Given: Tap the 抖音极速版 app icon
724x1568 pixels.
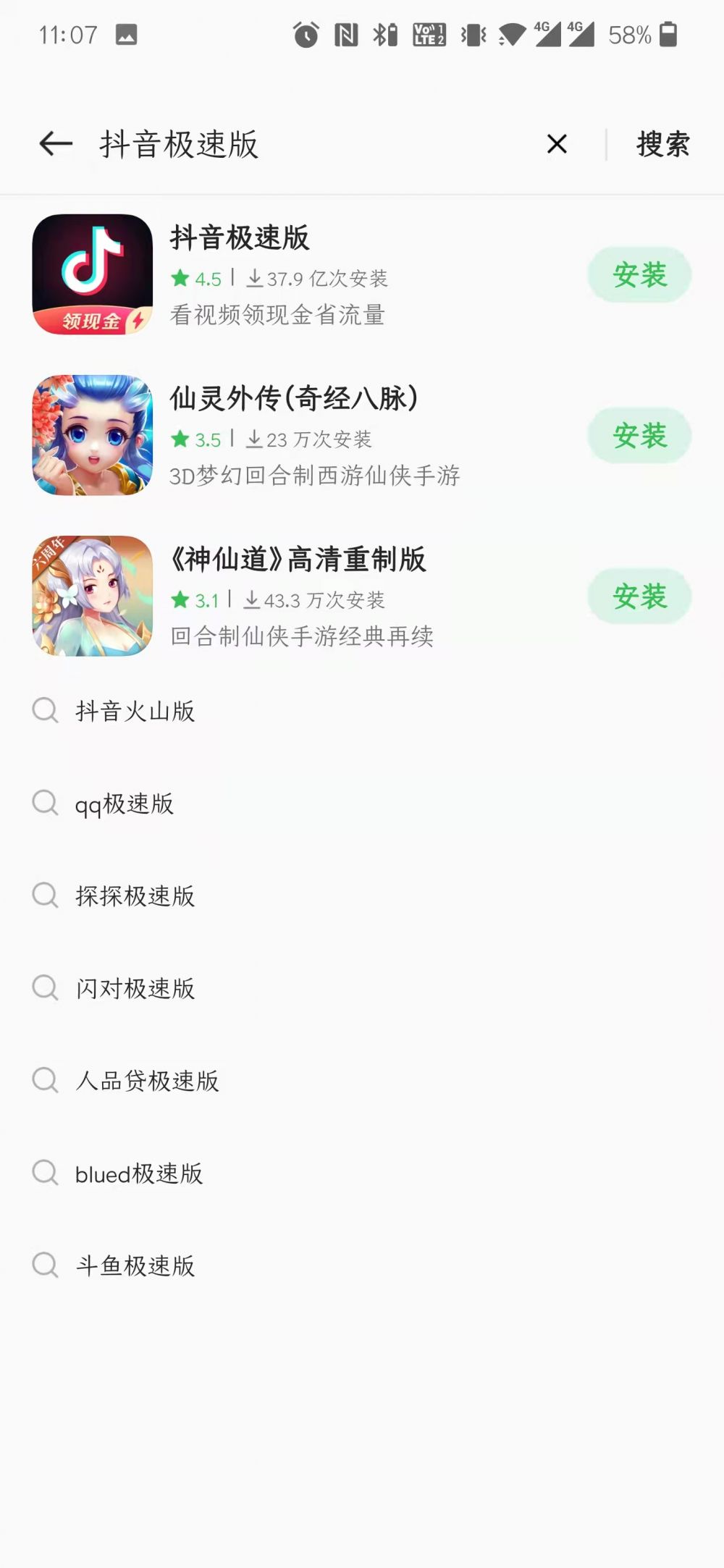Looking at the screenshot, I should coord(92,275).
